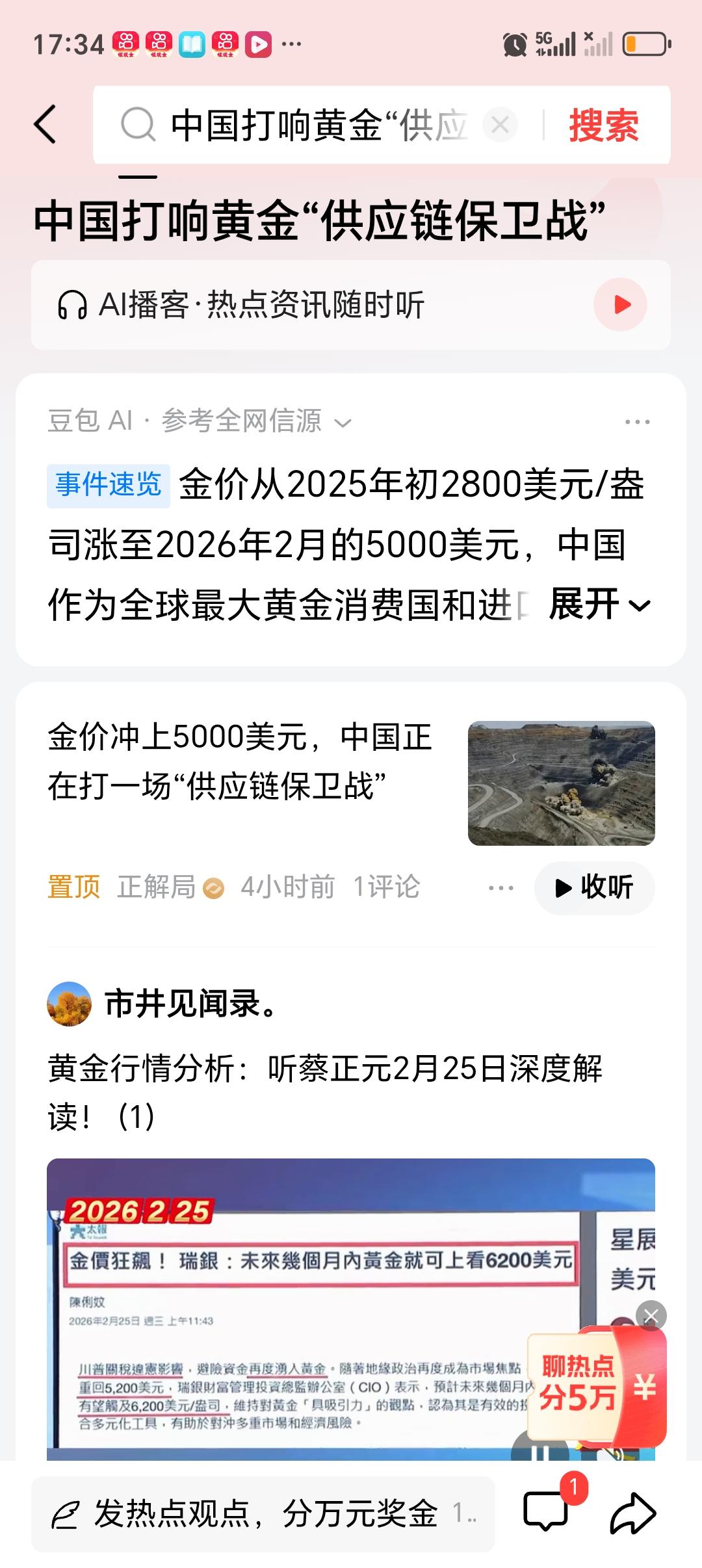Tap the AI播客 circular play control
Screen dimensions: 702x1568
click(x=621, y=303)
